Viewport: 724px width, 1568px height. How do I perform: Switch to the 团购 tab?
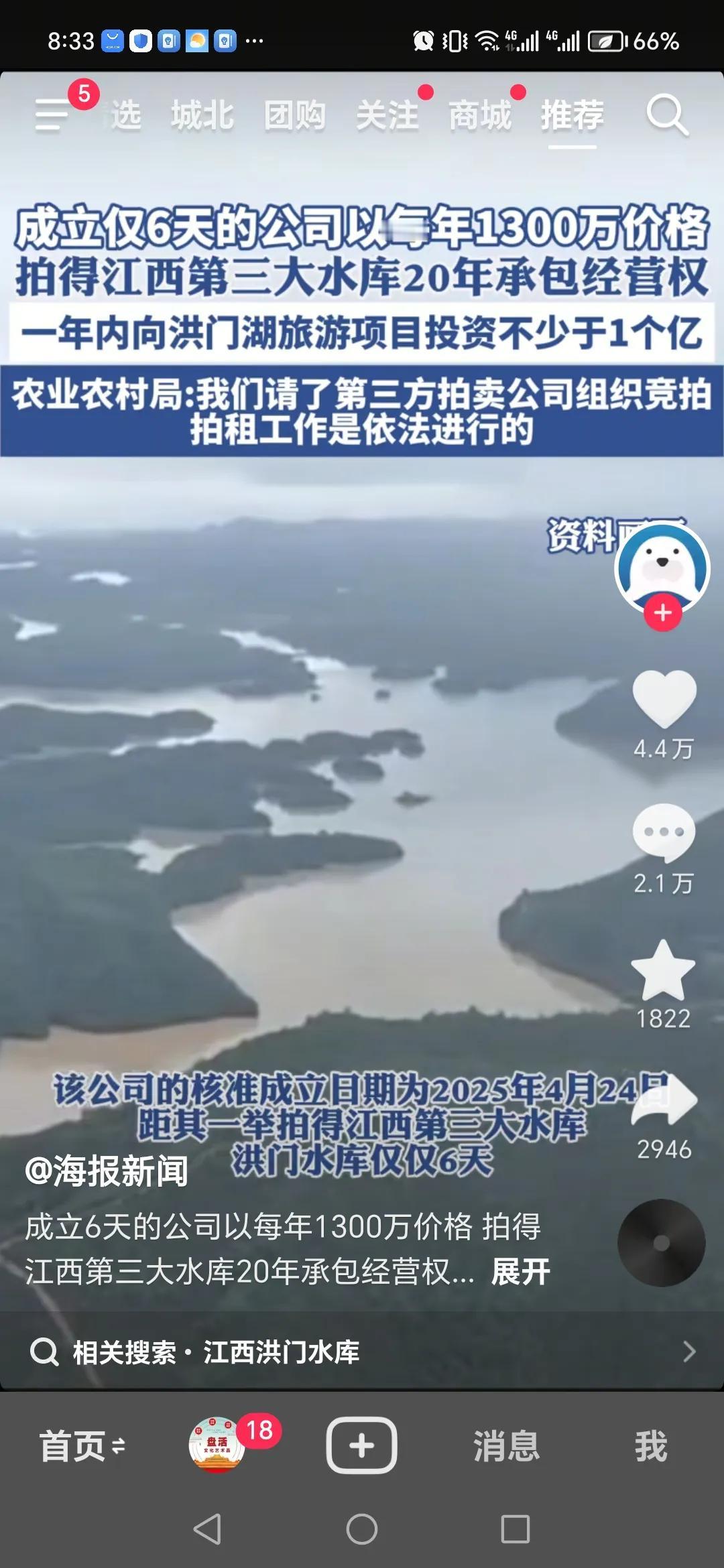click(x=294, y=115)
